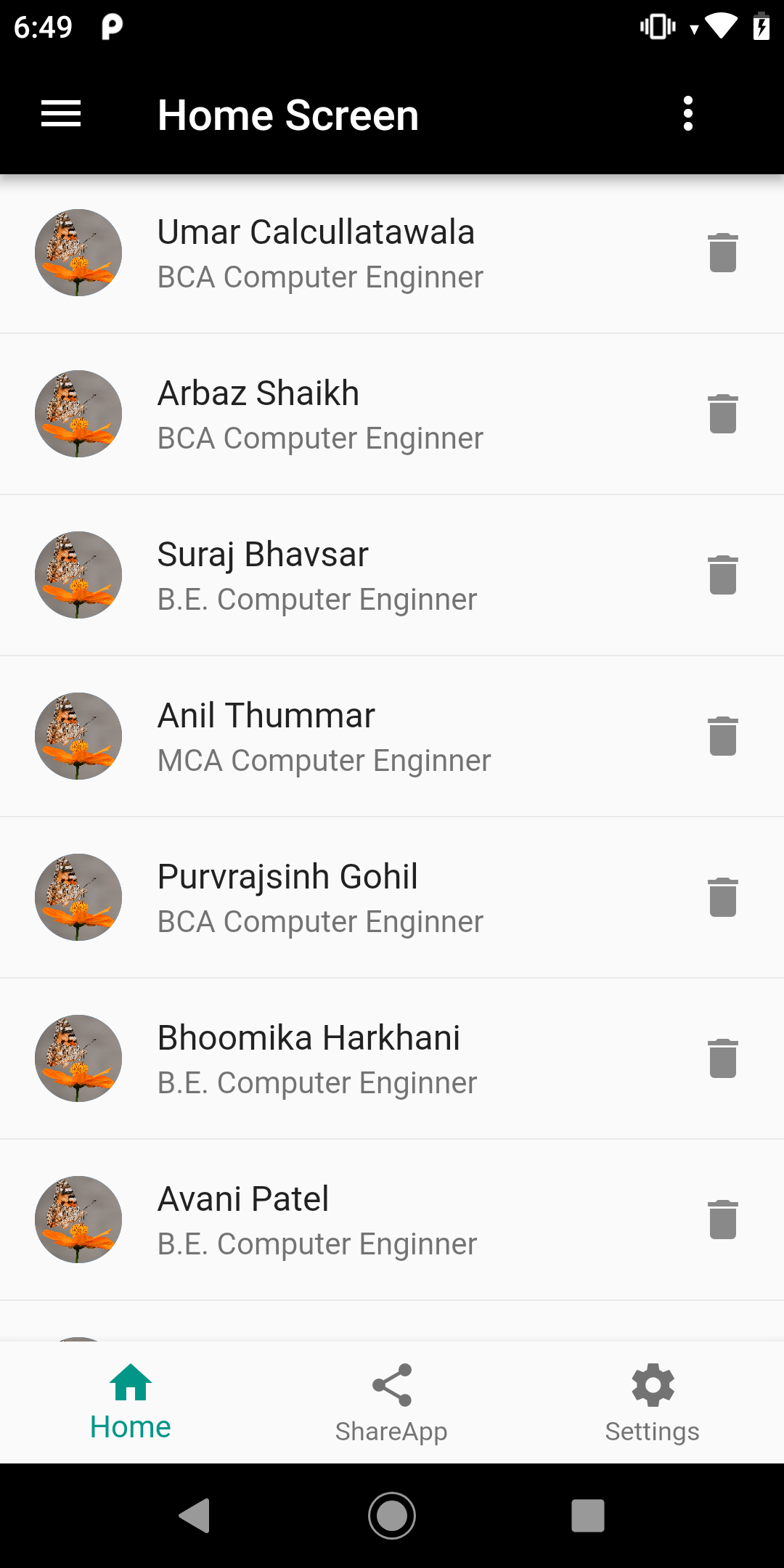Tap trash icon beside Anil Thummar
Image resolution: width=784 pixels, height=1568 pixels.
[722, 736]
